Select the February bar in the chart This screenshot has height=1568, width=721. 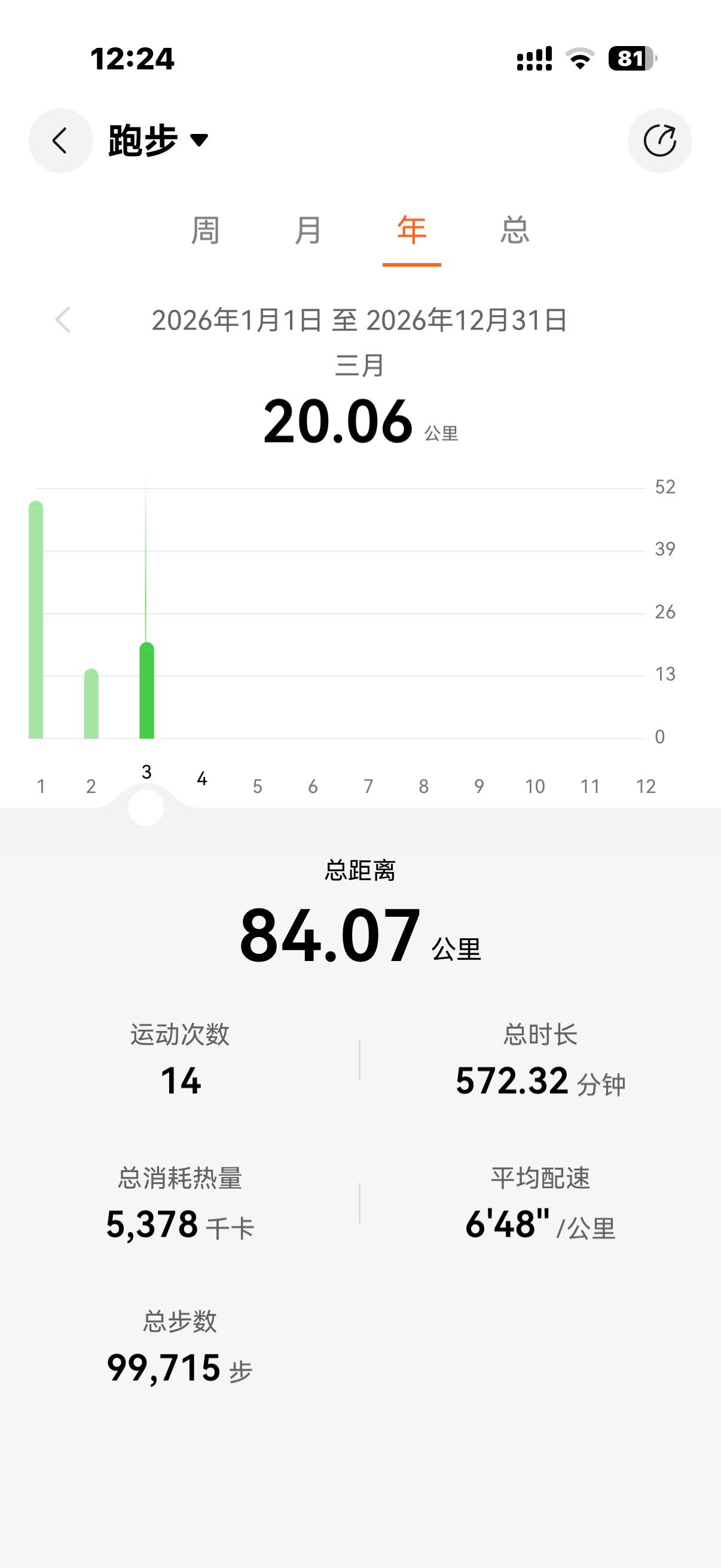(91, 704)
